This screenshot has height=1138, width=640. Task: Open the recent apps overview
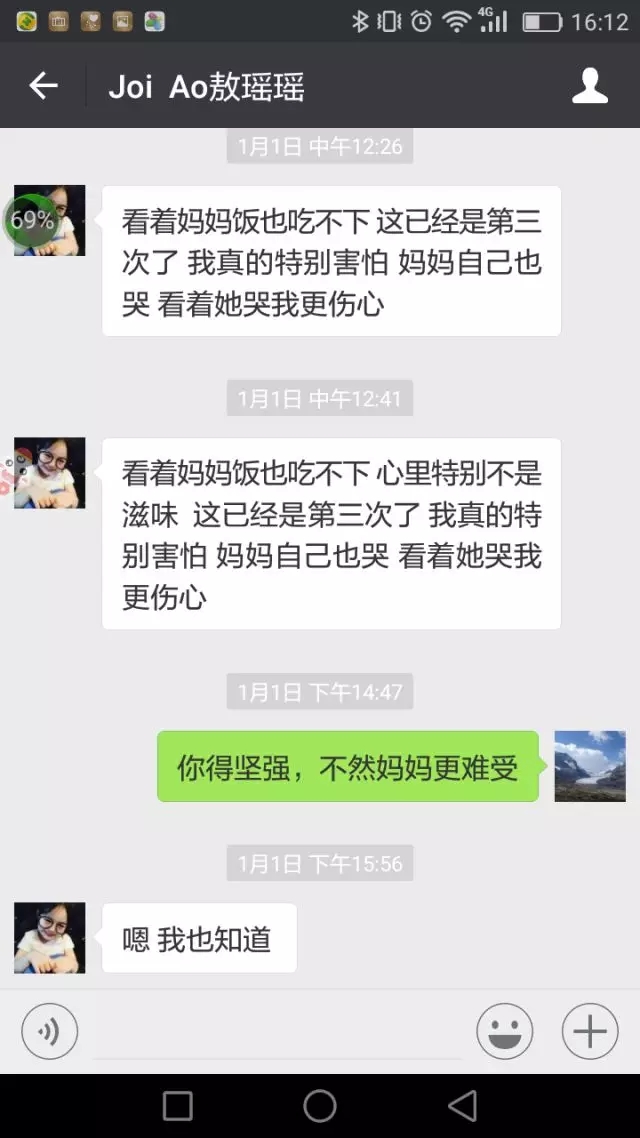pyautogui.click(x=178, y=1105)
